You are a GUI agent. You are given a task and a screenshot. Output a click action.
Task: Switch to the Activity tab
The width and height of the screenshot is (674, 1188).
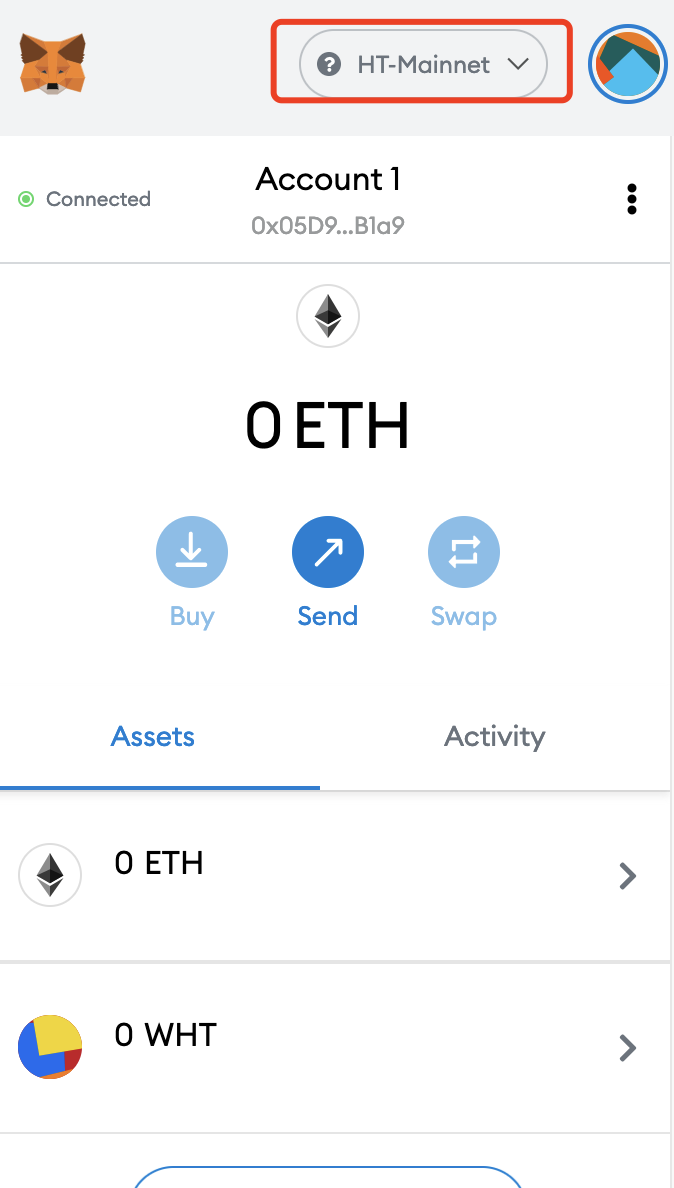click(495, 736)
